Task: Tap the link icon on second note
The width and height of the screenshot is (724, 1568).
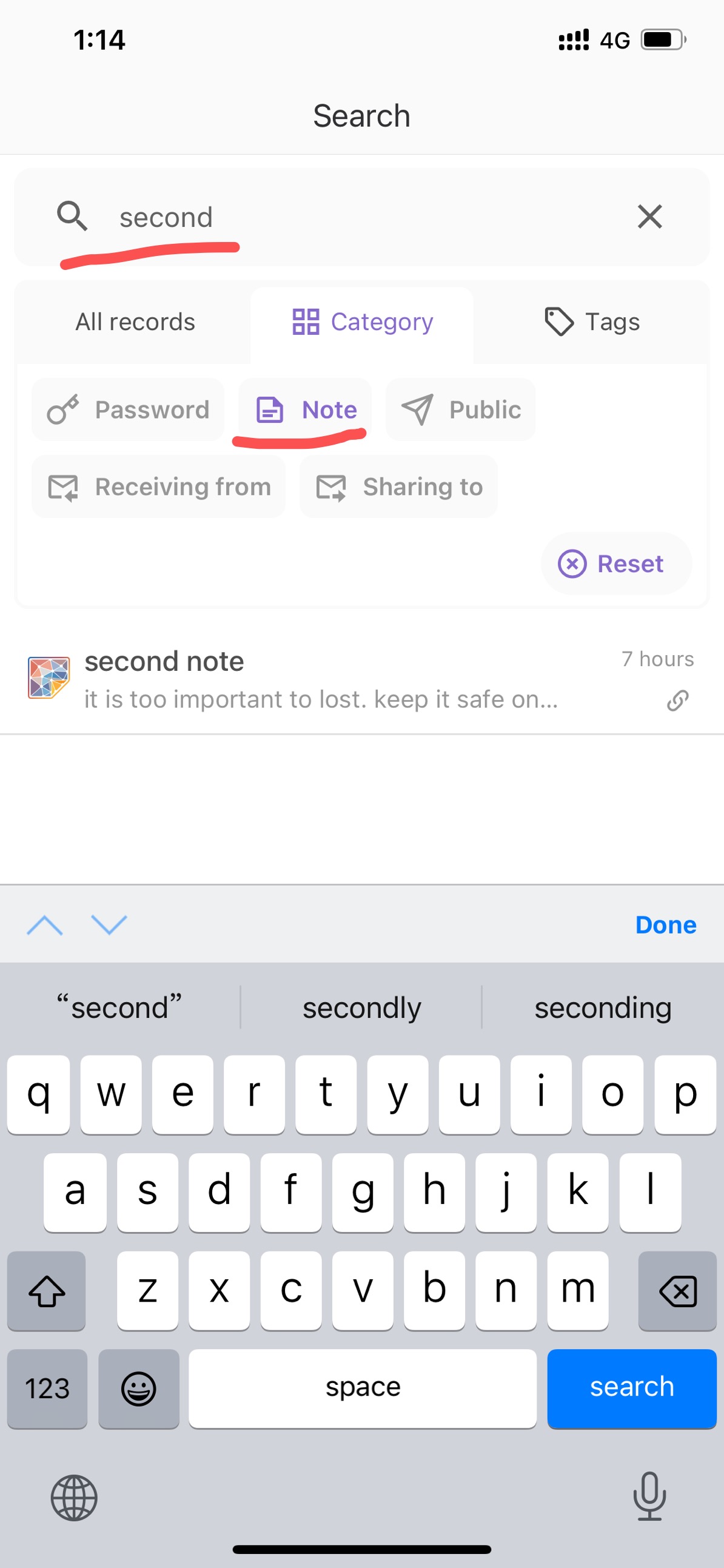Action: (x=677, y=701)
